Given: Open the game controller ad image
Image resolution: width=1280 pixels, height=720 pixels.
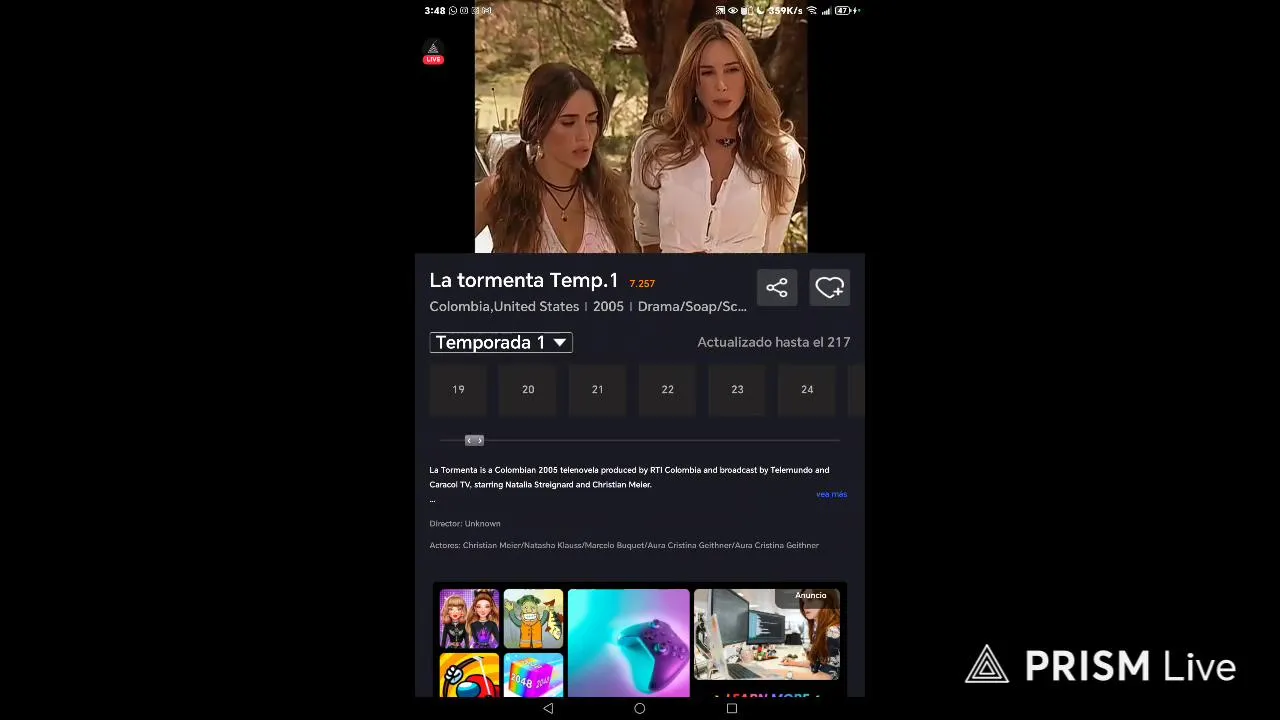Looking at the screenshot, I should [628, 642].
